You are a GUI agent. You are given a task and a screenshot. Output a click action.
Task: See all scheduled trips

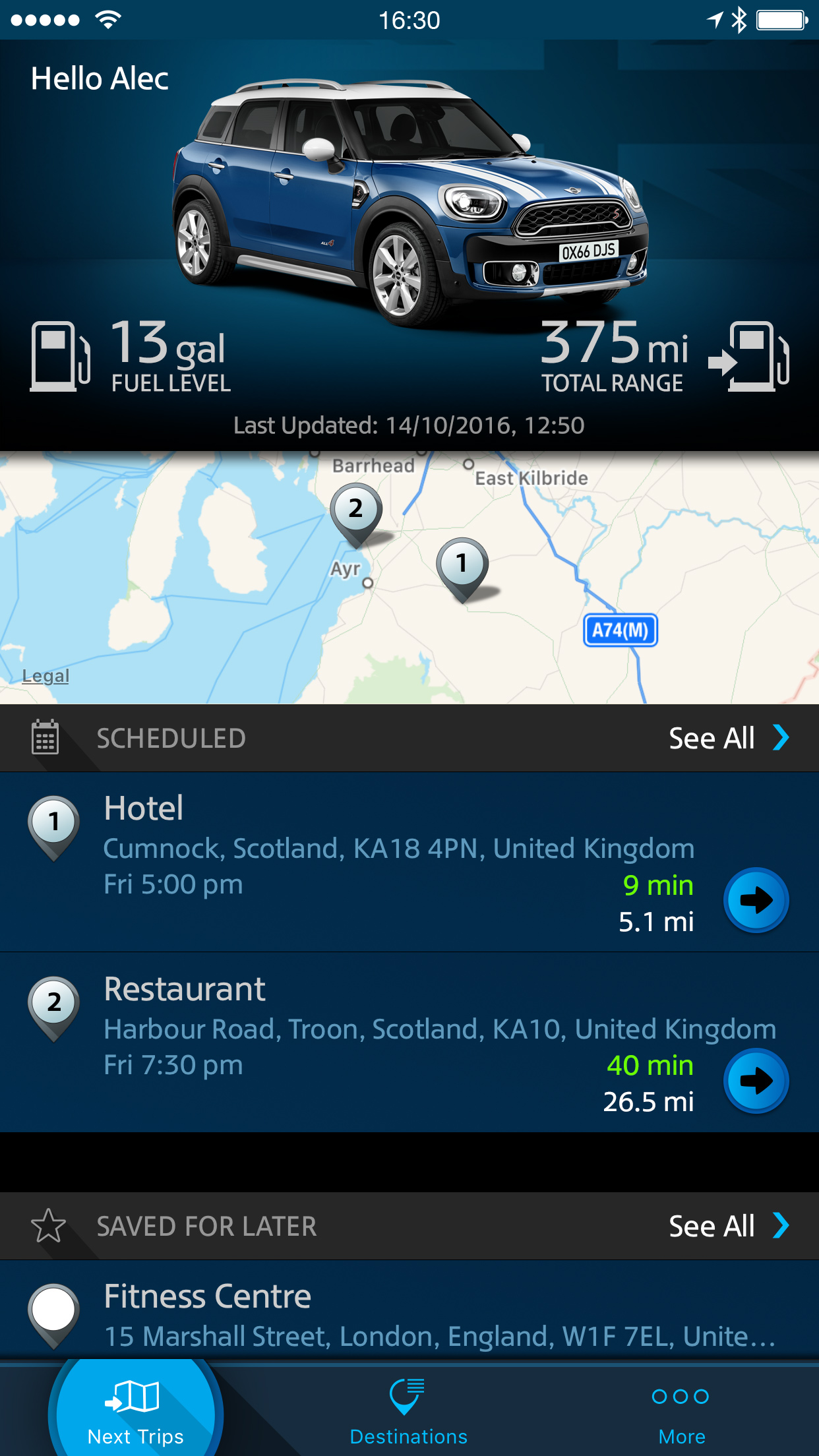click(727, 738)
